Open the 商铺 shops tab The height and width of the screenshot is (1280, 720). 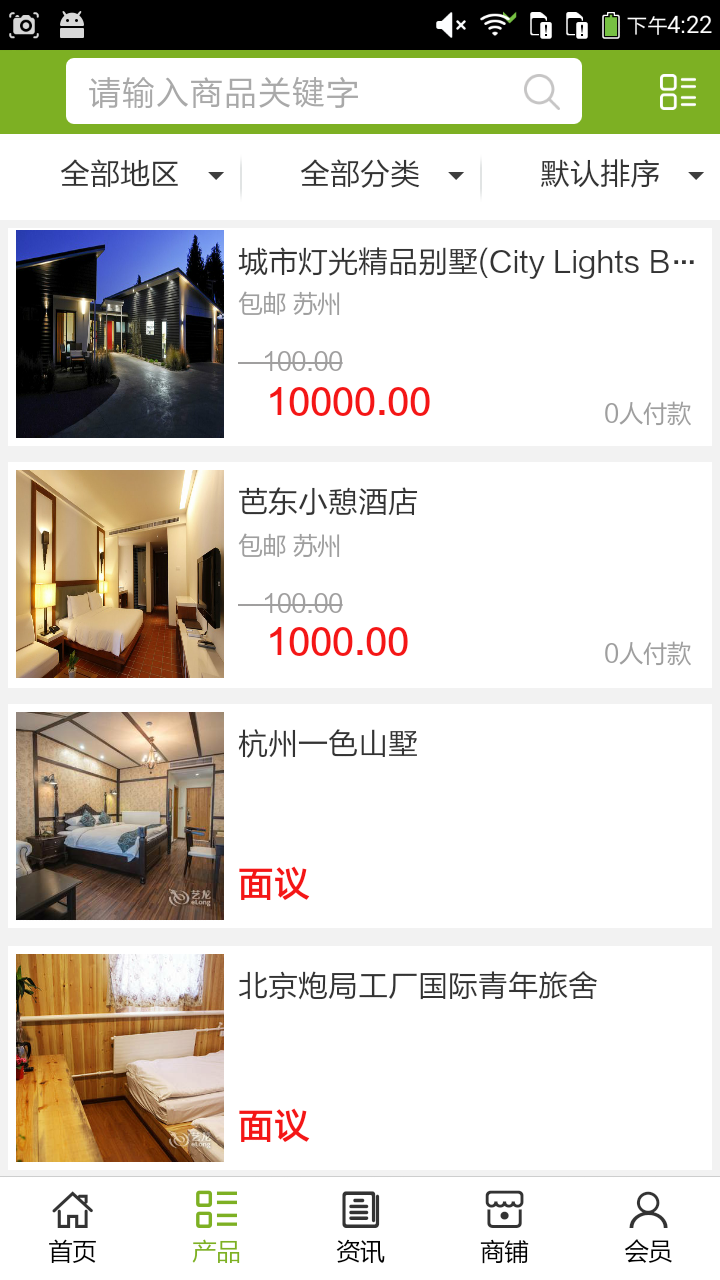click(x=504, y=1228)
